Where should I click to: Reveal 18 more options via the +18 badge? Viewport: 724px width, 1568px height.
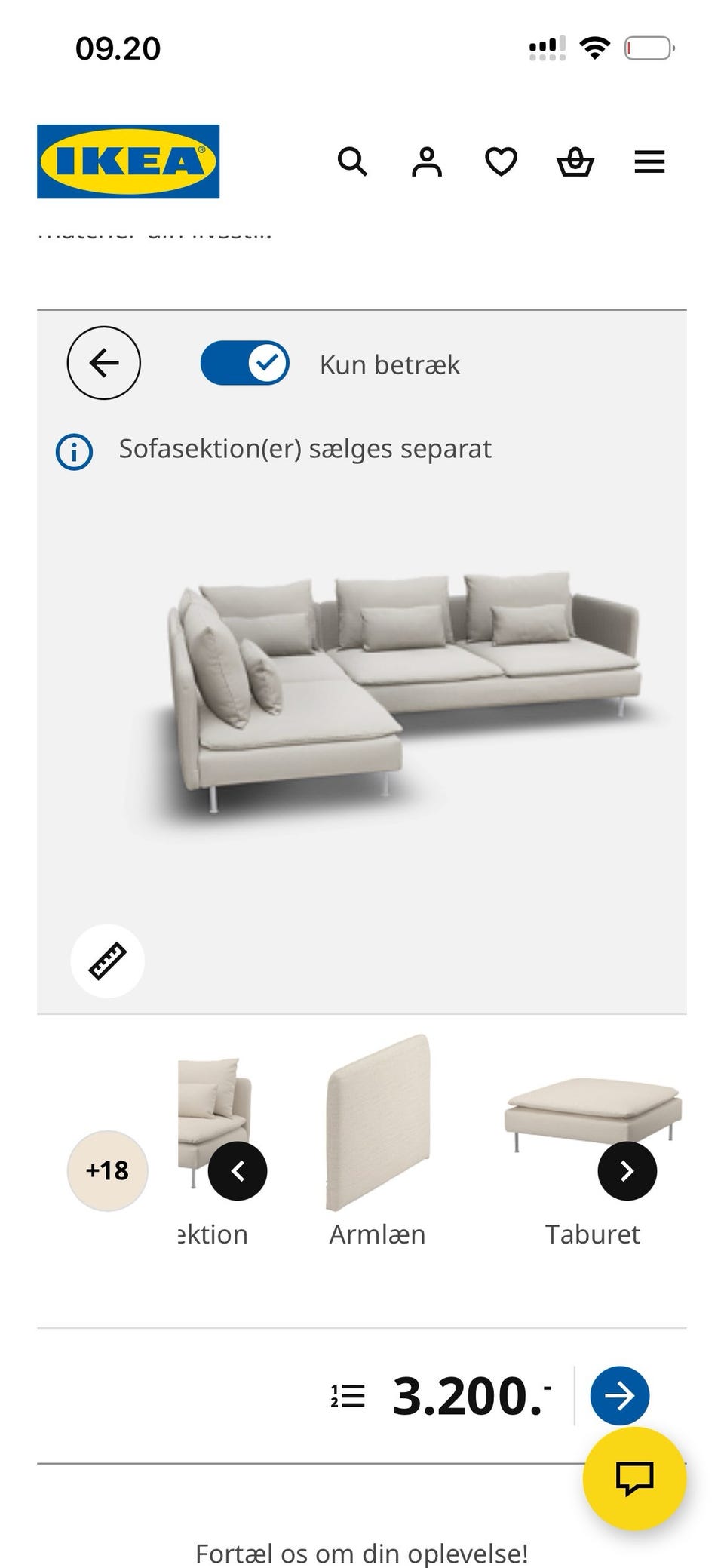[108, 1170]
